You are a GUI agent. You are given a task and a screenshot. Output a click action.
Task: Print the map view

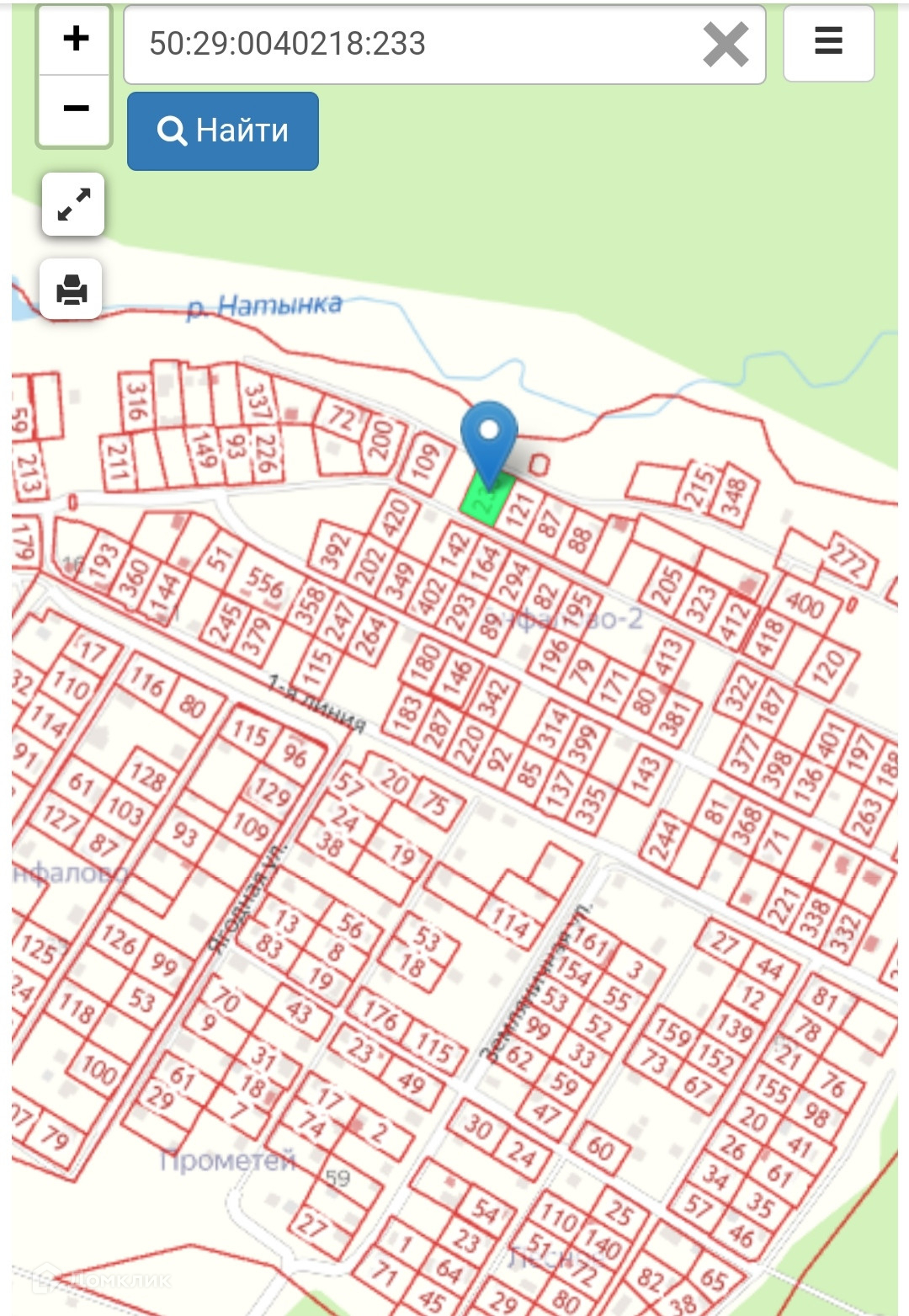[x=72, y=290]
